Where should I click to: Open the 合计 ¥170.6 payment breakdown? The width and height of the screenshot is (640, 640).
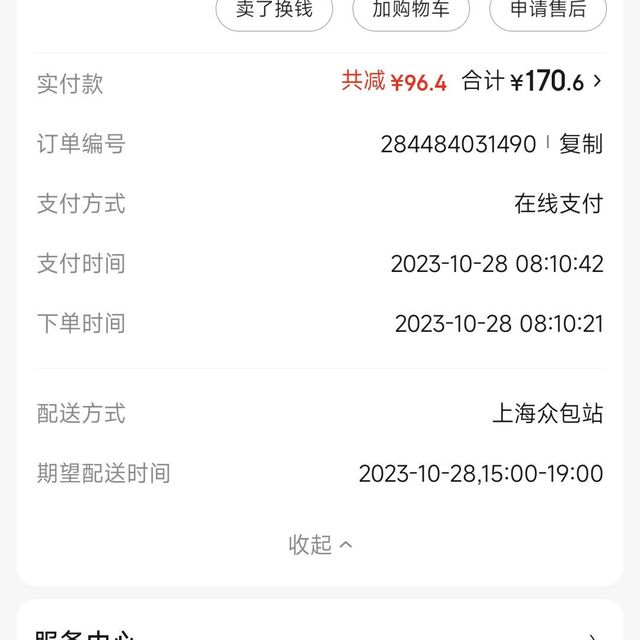coord(532,82)
